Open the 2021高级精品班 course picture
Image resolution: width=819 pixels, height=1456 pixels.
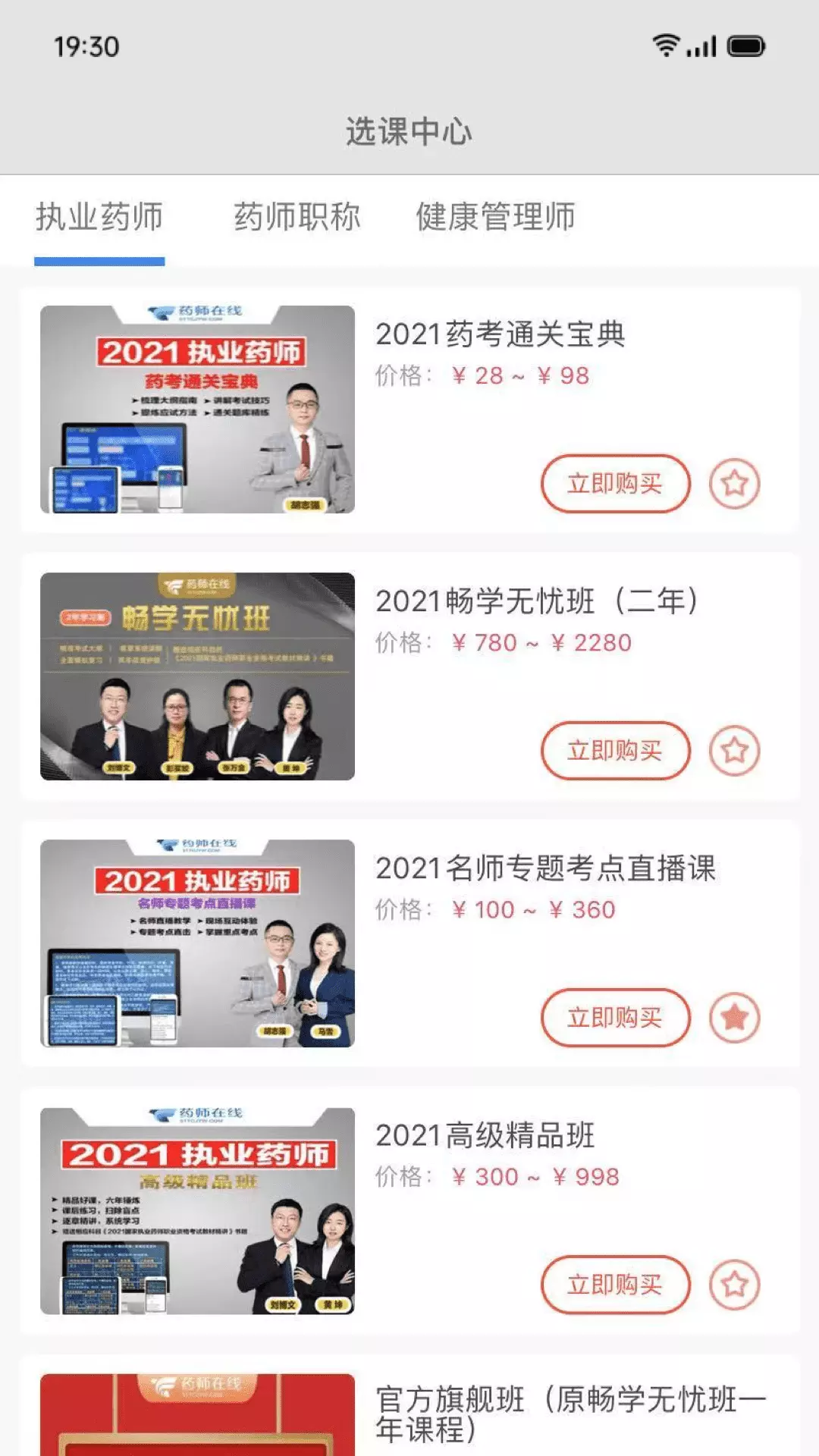pos(197,1211)
